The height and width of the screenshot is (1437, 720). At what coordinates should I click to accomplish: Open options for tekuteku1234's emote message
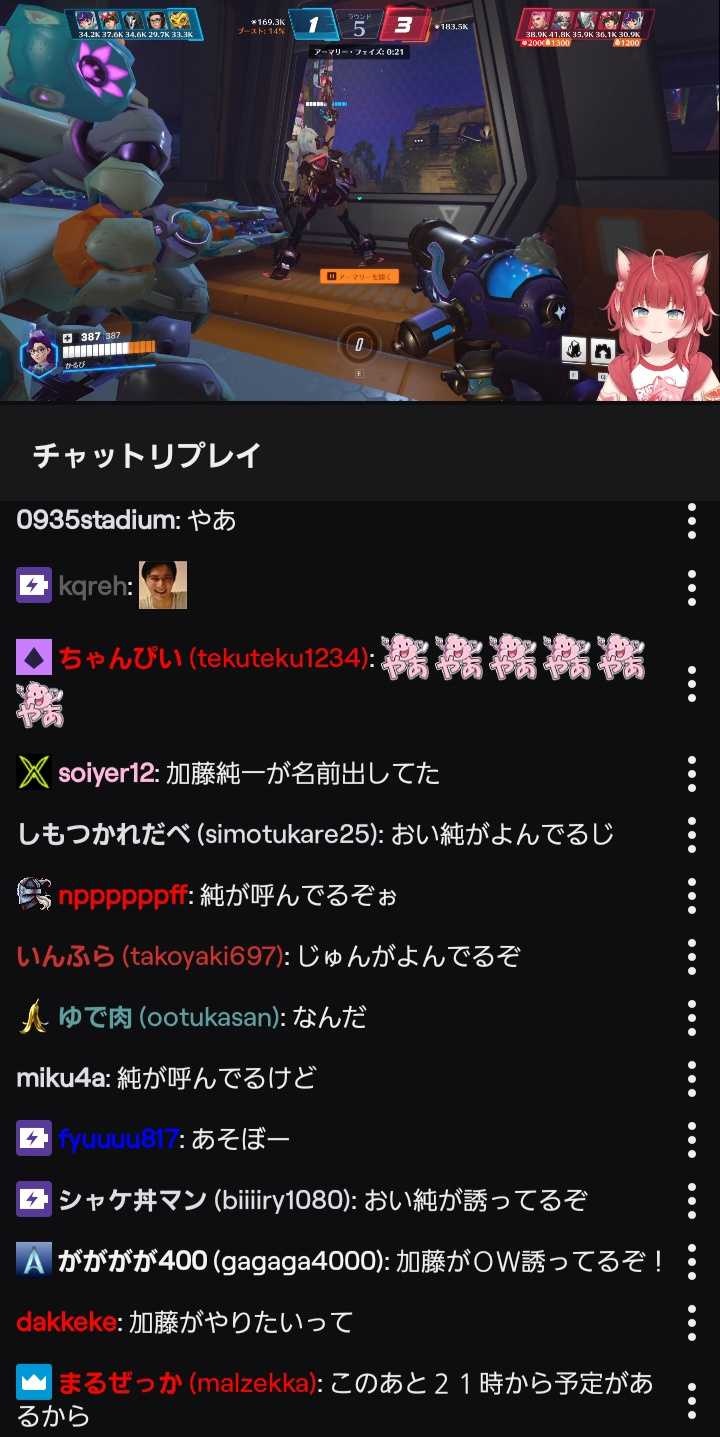click(x=691, y=683)
